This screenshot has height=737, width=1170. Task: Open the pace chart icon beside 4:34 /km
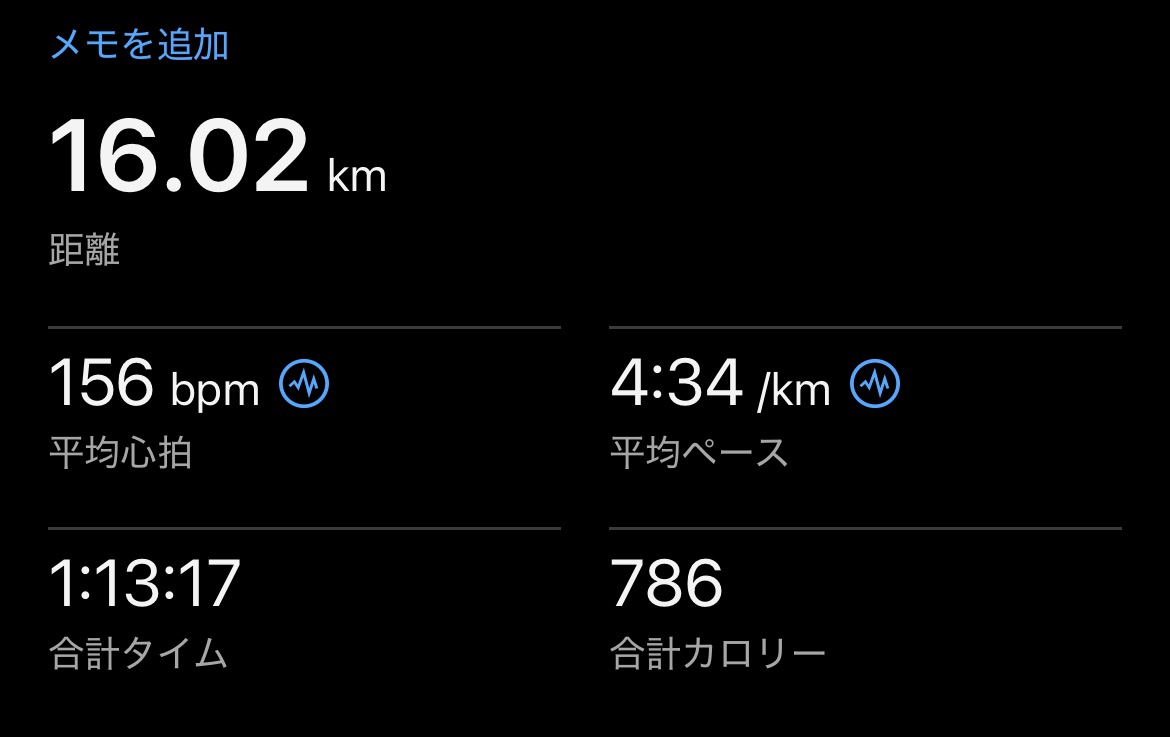[x=875, y=383]
